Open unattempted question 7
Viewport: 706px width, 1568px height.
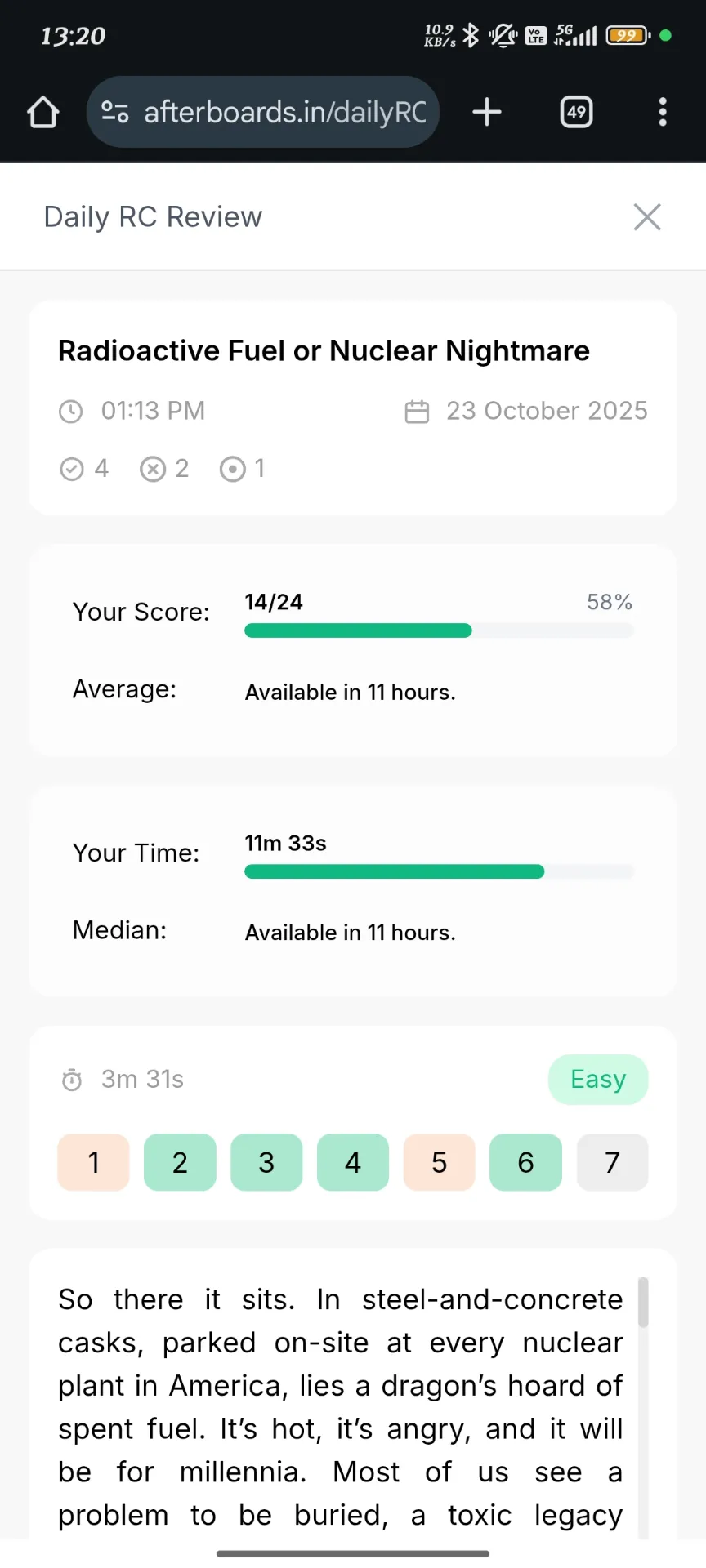(x=612, y=1162)
